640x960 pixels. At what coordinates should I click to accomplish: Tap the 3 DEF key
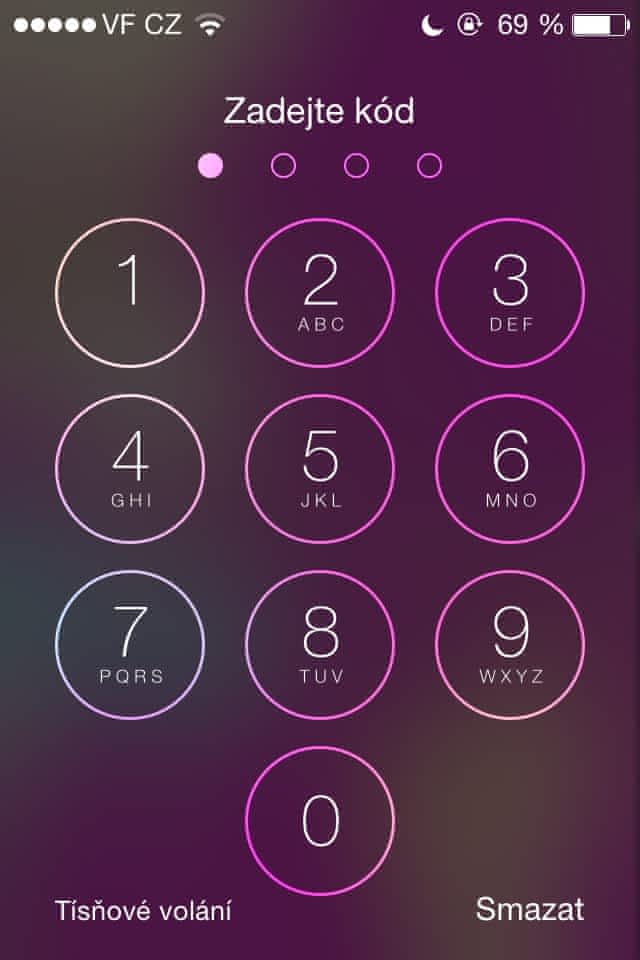(x=510, y=290)
